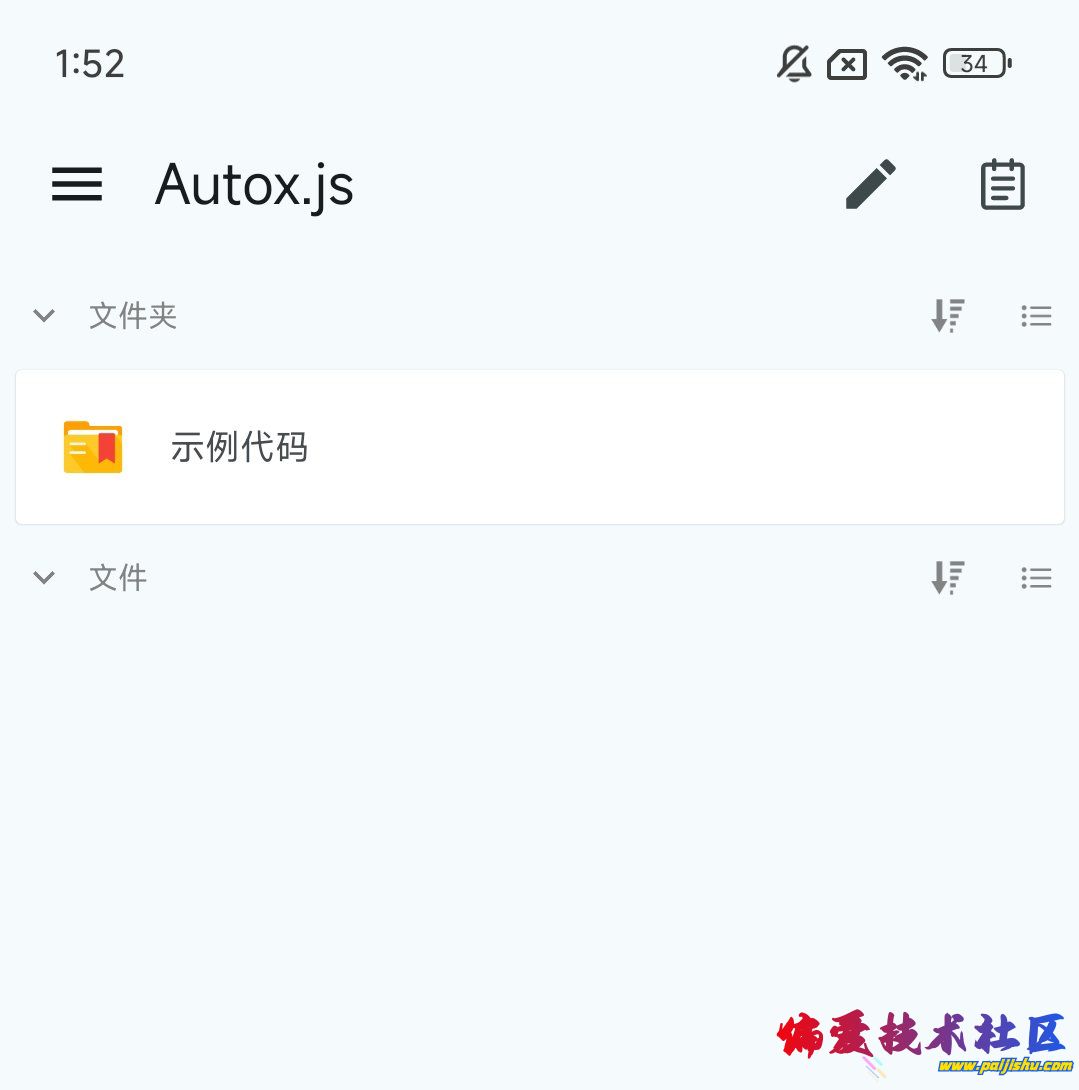This screenshot has width=1079, height=1090.
Task: Tap the muted notification bell icon
Action: click(792, 63)
